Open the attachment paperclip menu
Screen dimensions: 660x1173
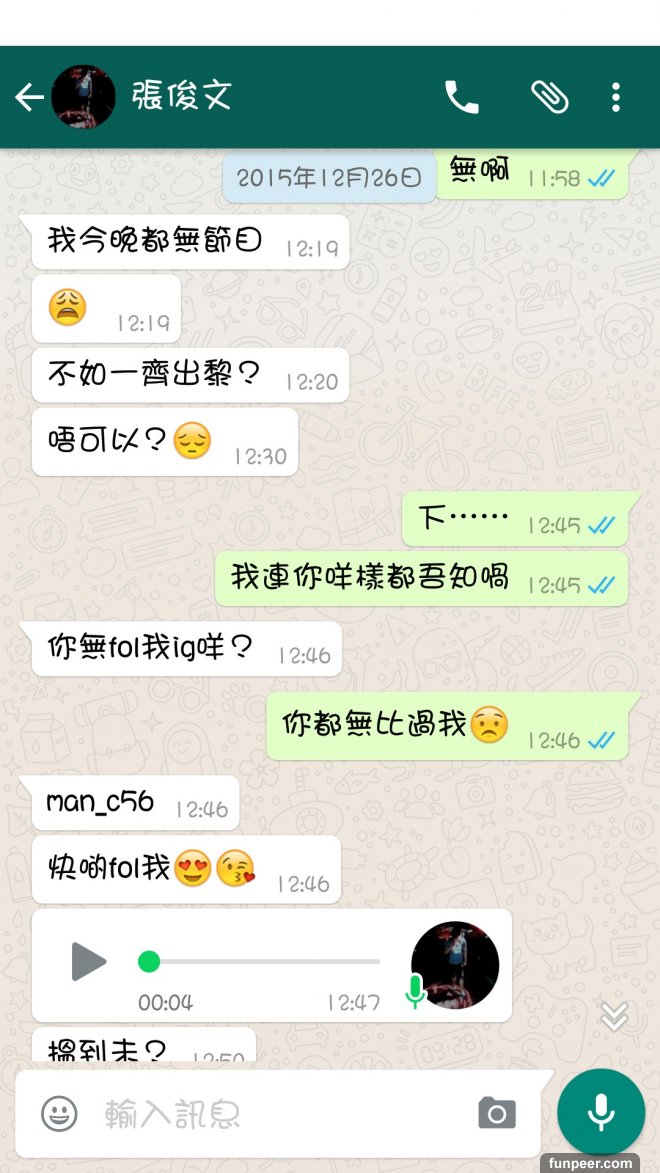coord(549,97)
